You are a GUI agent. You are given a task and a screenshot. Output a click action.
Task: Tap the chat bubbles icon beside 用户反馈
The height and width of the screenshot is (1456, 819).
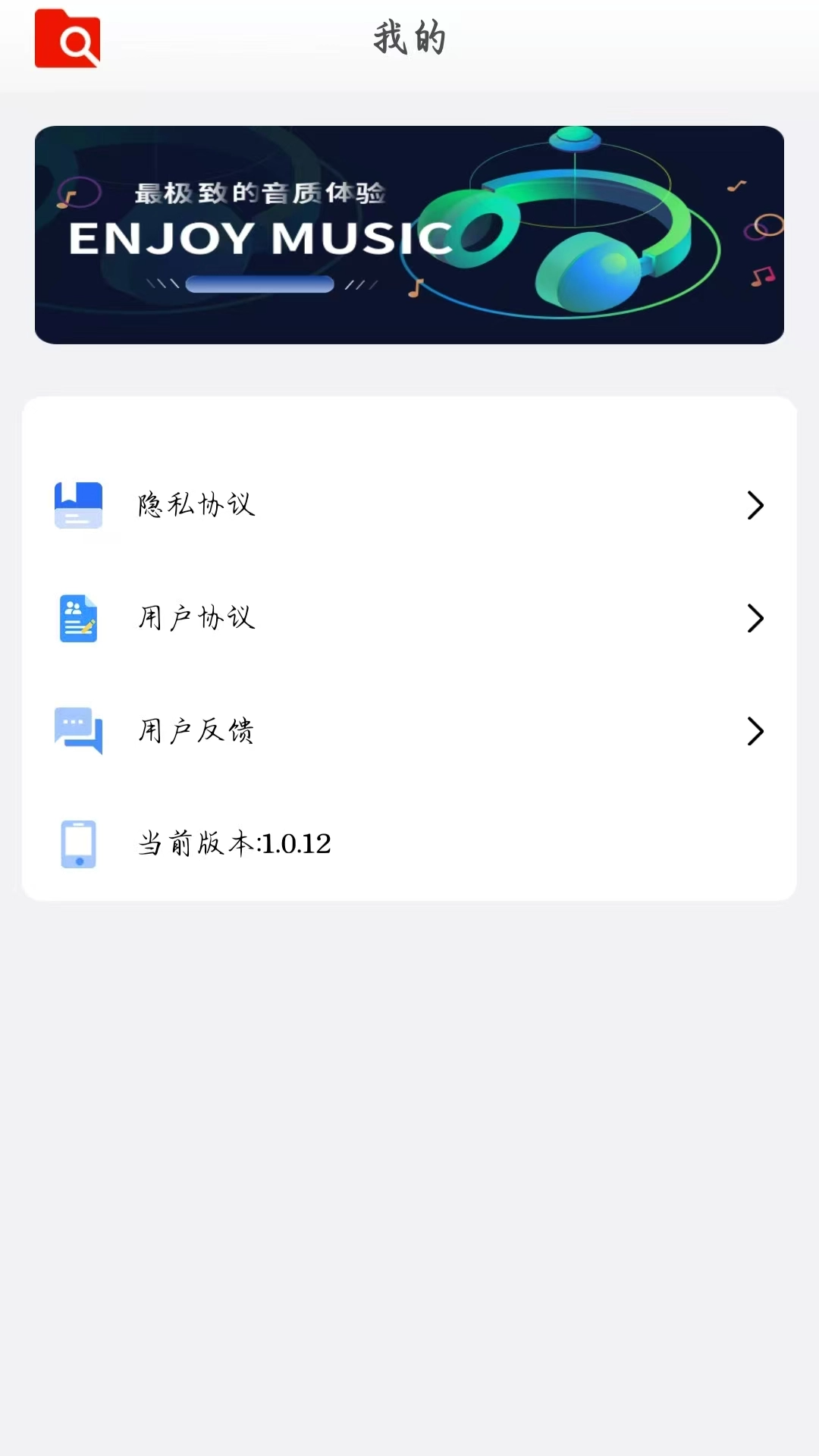coord(79,730)
